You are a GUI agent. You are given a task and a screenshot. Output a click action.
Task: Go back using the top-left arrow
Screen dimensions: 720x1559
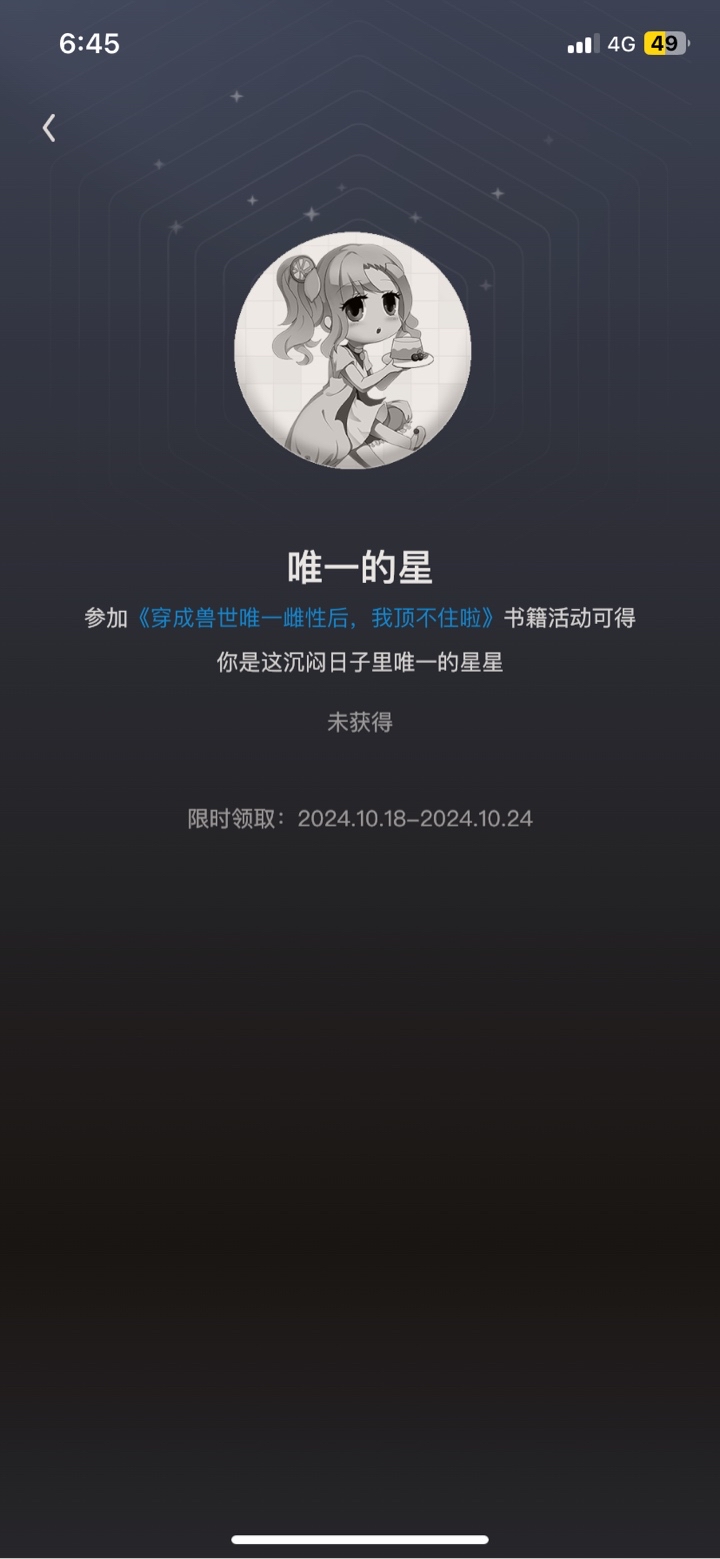(x=49, y=128)
